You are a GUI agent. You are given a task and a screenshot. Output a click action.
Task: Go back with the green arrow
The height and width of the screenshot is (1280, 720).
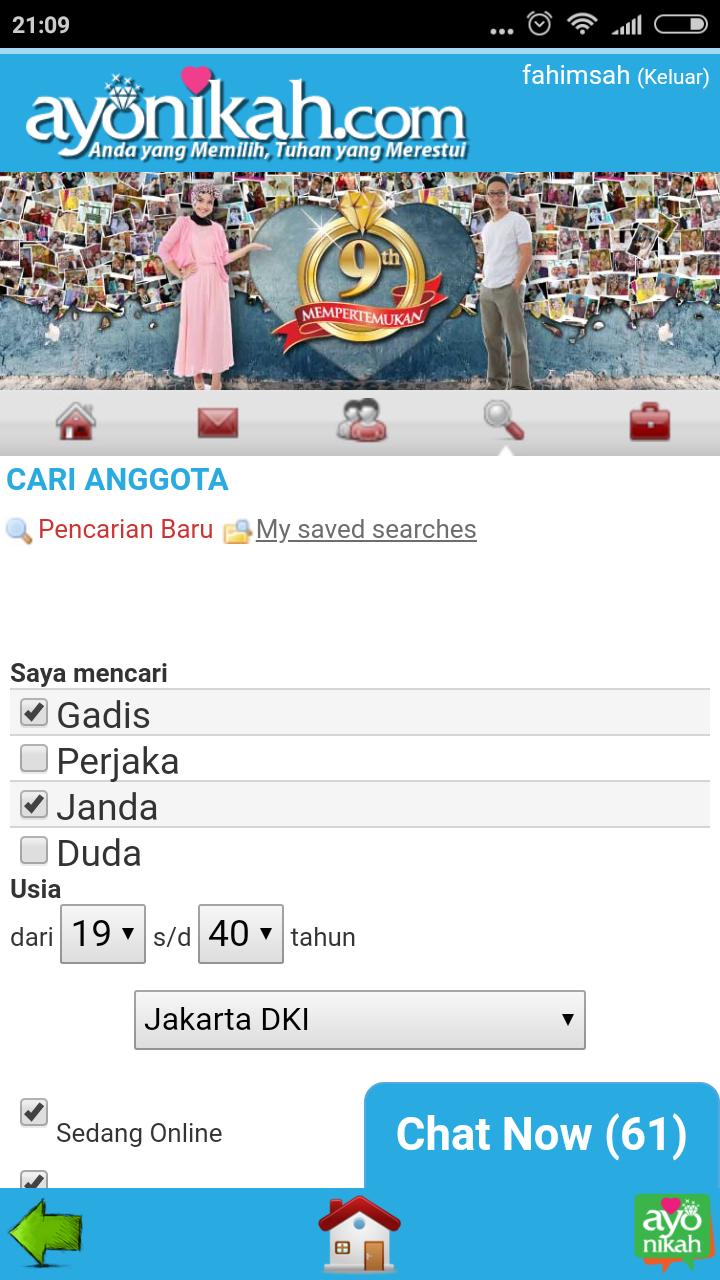[46, 1234]
